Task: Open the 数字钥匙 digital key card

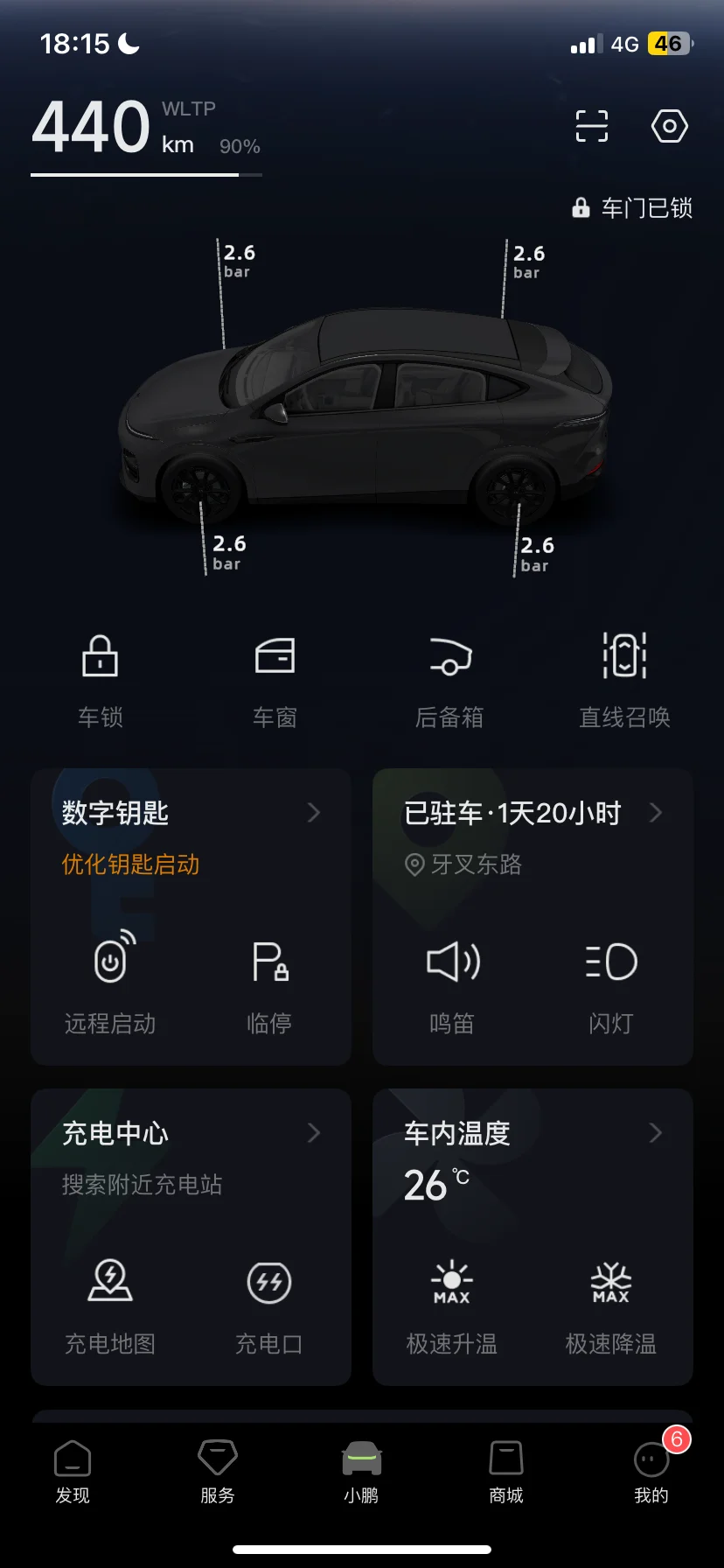Action: click(x=191, y=814)
